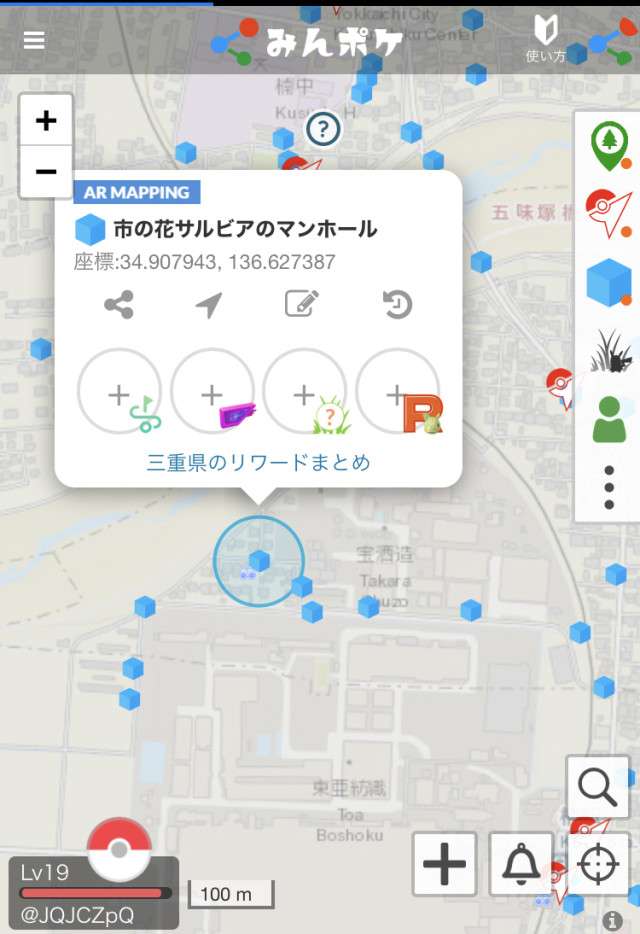Open the notifications bell
Screen dimensions: 640x934
(x=521, y=864)
